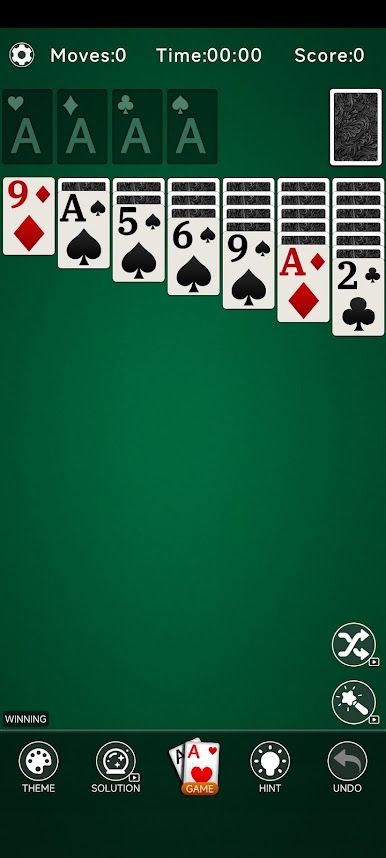The width and height of the screenshot is (386, 858).
Task: Select the 9 of spades card
Action: [x=249, y=270]
